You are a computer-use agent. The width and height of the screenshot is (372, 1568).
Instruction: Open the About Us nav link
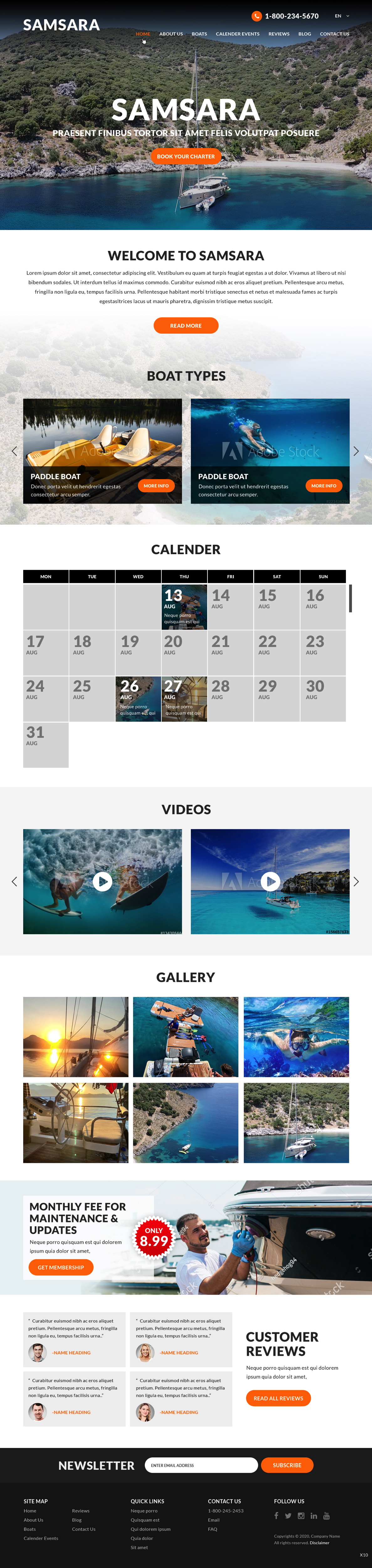click(x=171, y=34)
